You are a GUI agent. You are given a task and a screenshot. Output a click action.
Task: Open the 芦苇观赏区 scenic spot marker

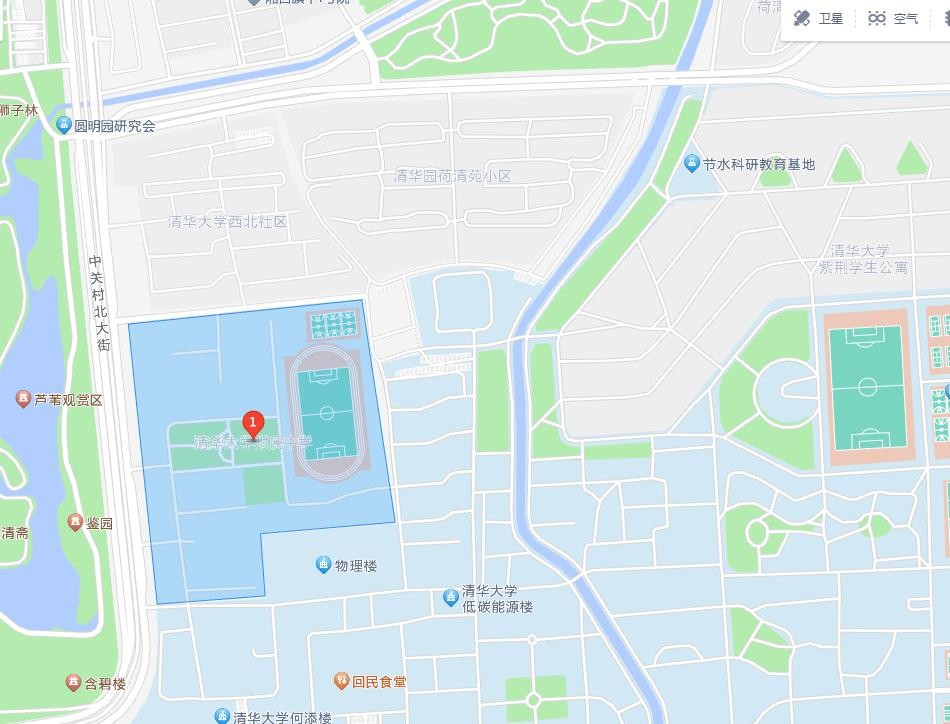tap(23, 399)
